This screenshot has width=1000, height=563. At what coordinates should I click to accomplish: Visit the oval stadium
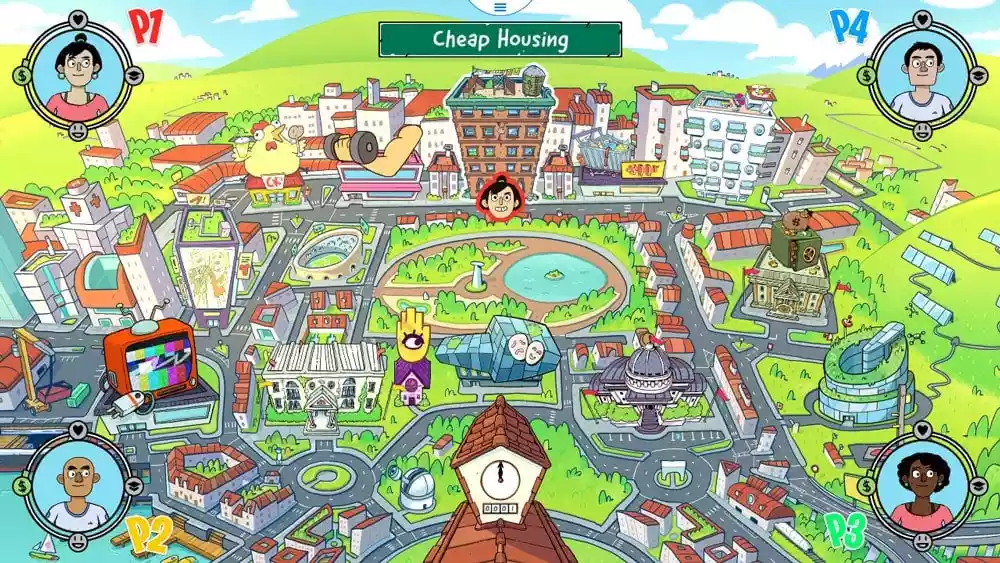pos(327,252)
